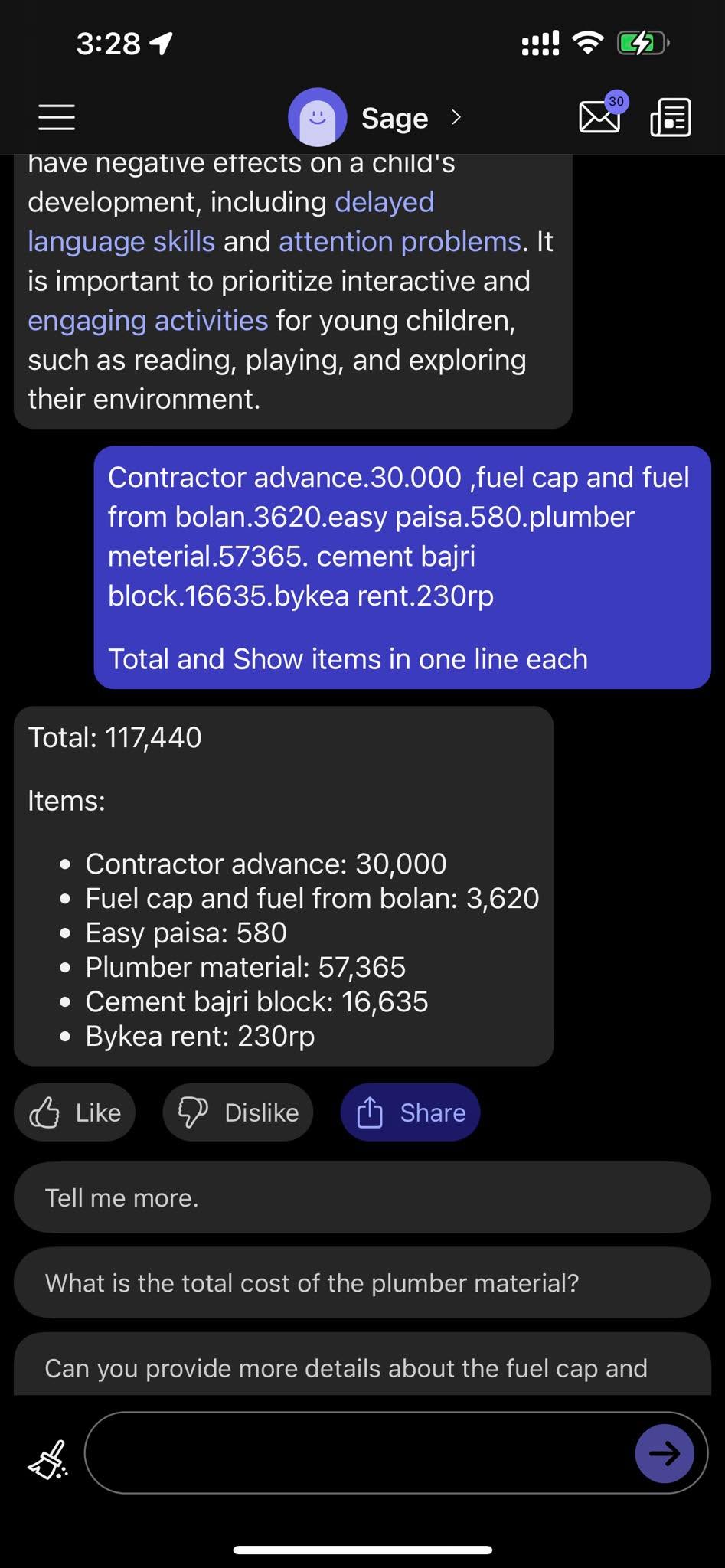Ask about total cost of plumber material

(x=362, y=1282)
